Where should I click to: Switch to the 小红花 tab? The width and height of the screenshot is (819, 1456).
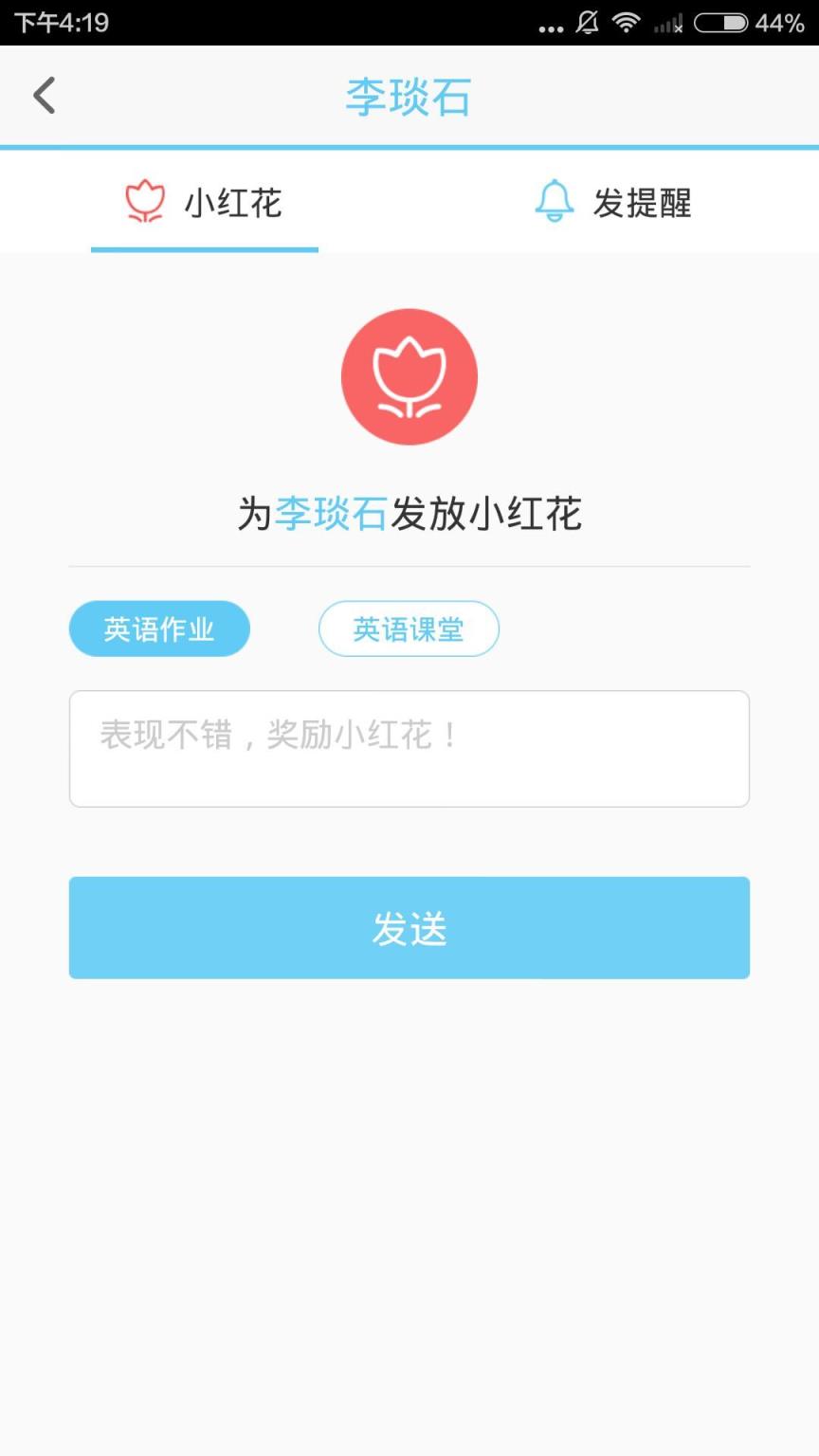[203, 202]
